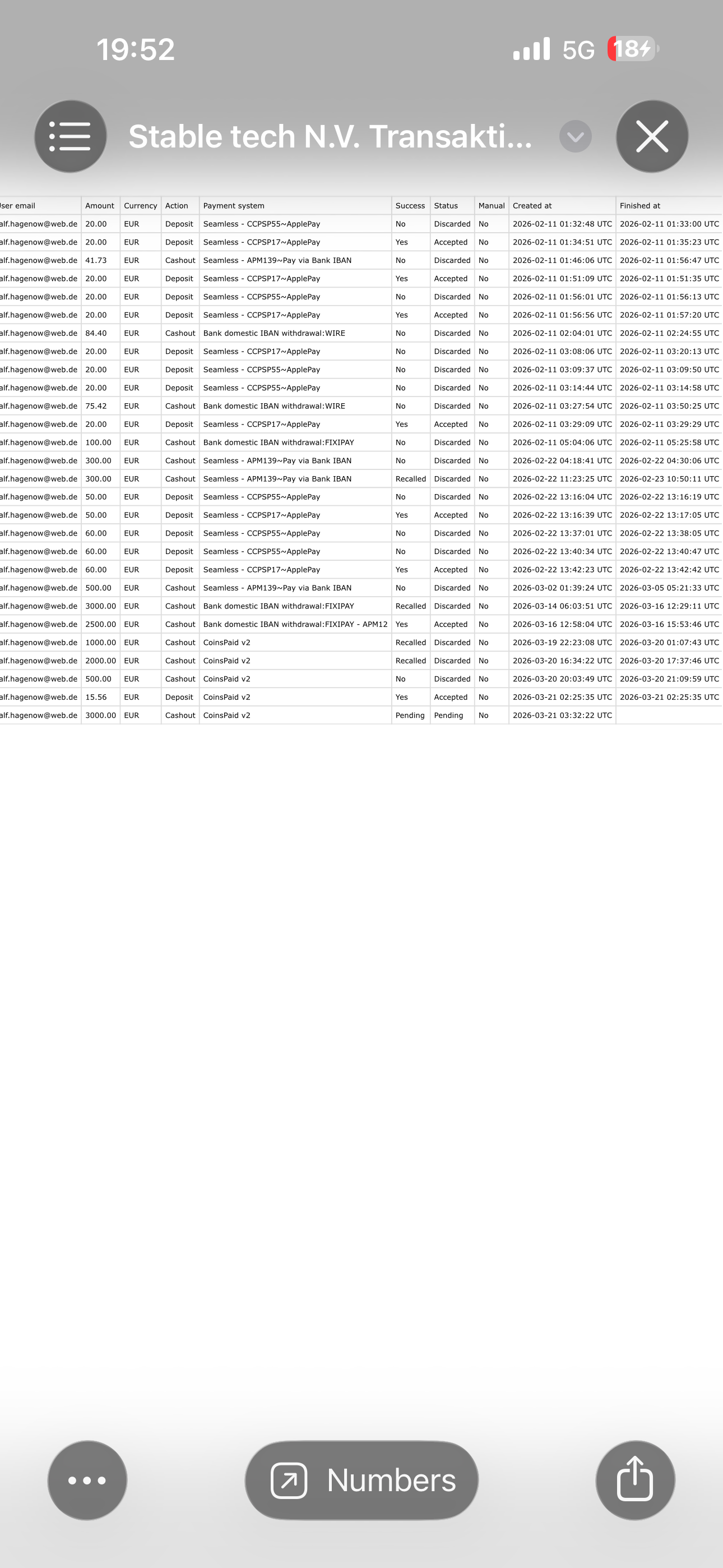Open the three-dot more options menu

click(x=87, y=1480)
